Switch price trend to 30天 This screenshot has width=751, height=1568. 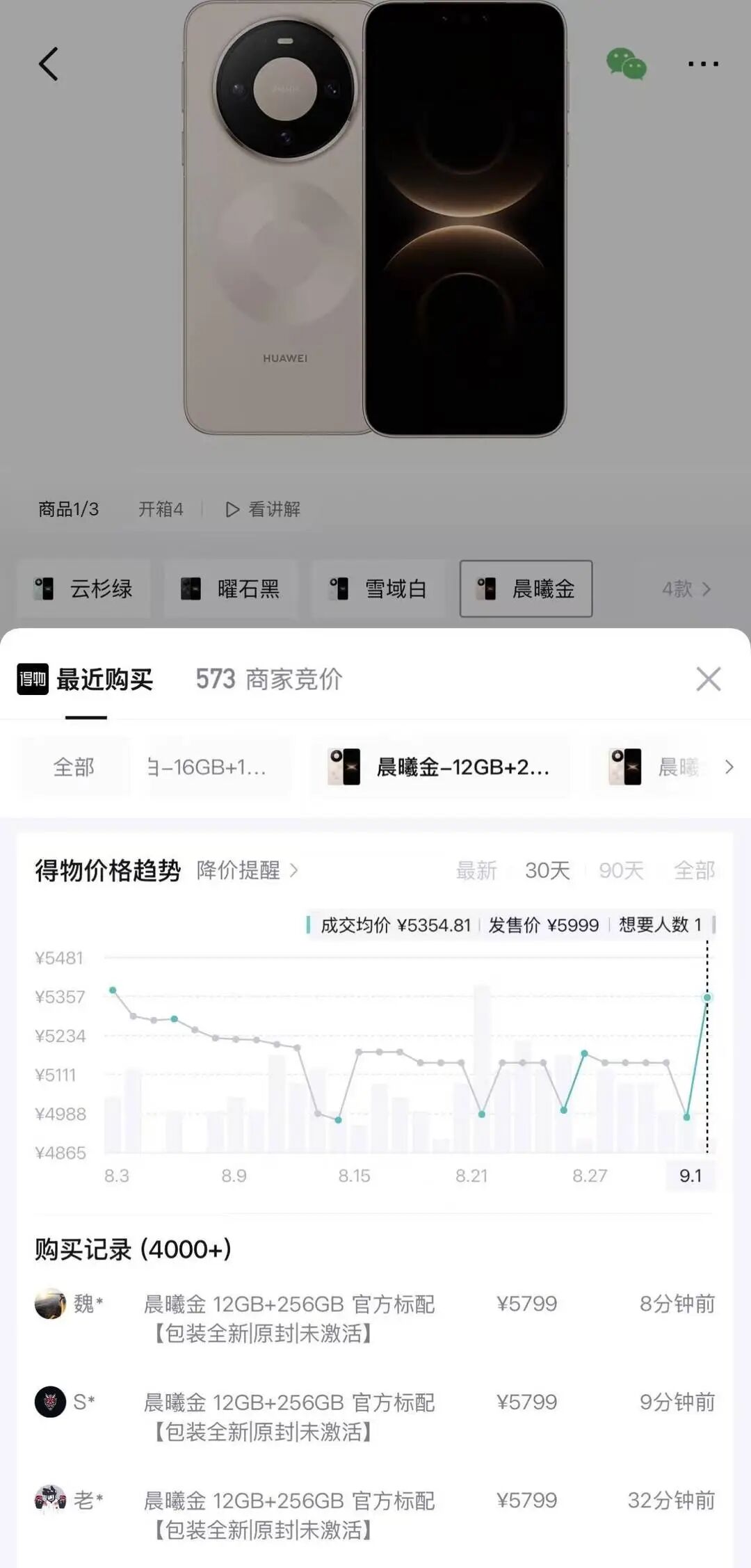[x=547, y=870]
